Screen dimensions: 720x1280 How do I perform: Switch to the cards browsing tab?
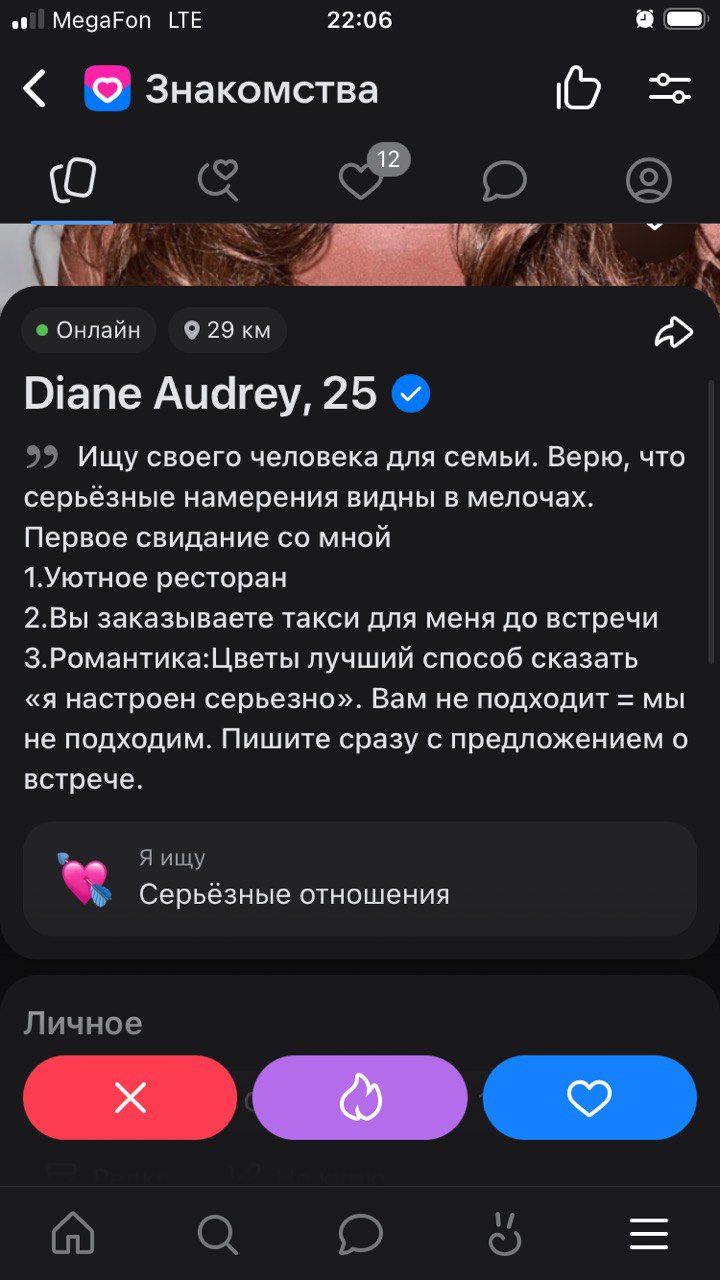coord(72,181)
